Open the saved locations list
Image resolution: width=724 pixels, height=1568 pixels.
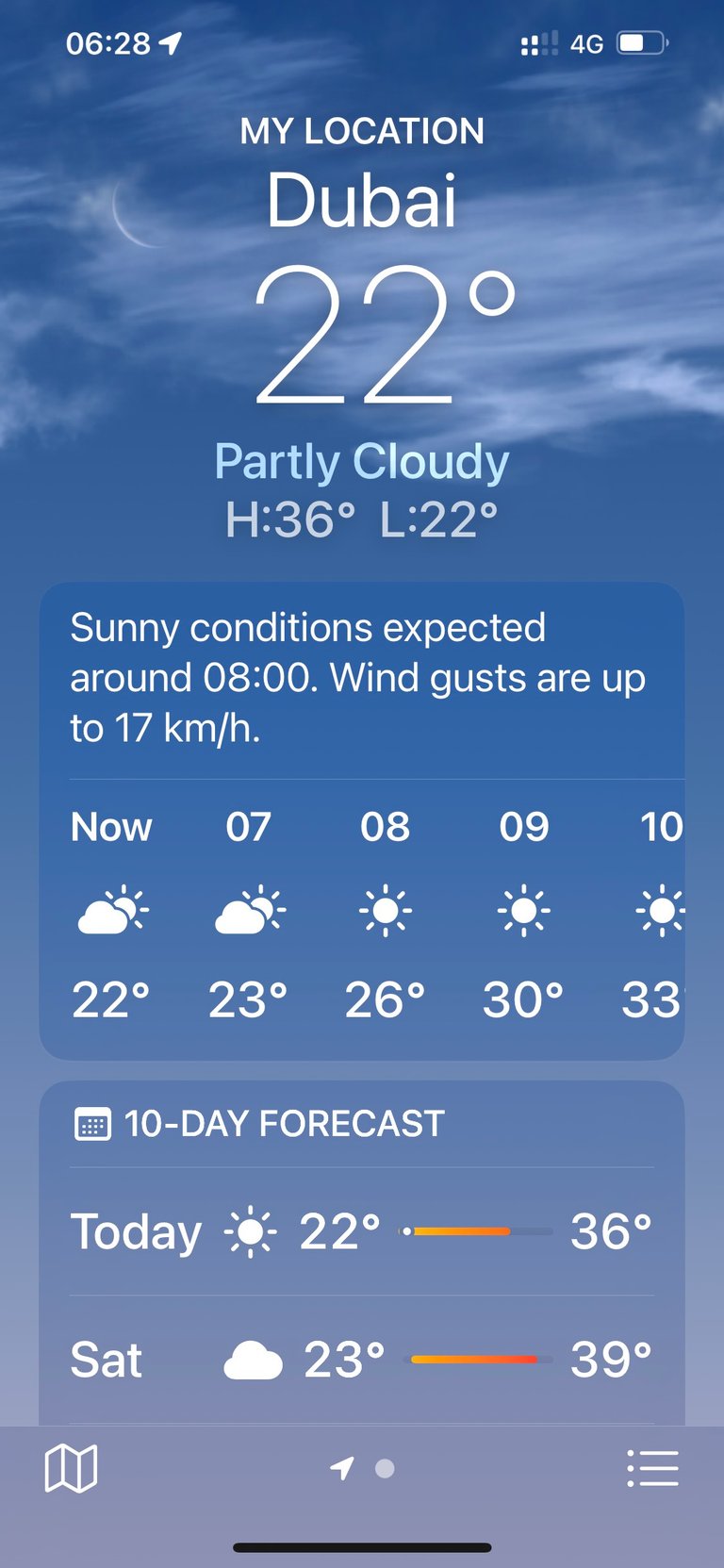point(652,1468)
